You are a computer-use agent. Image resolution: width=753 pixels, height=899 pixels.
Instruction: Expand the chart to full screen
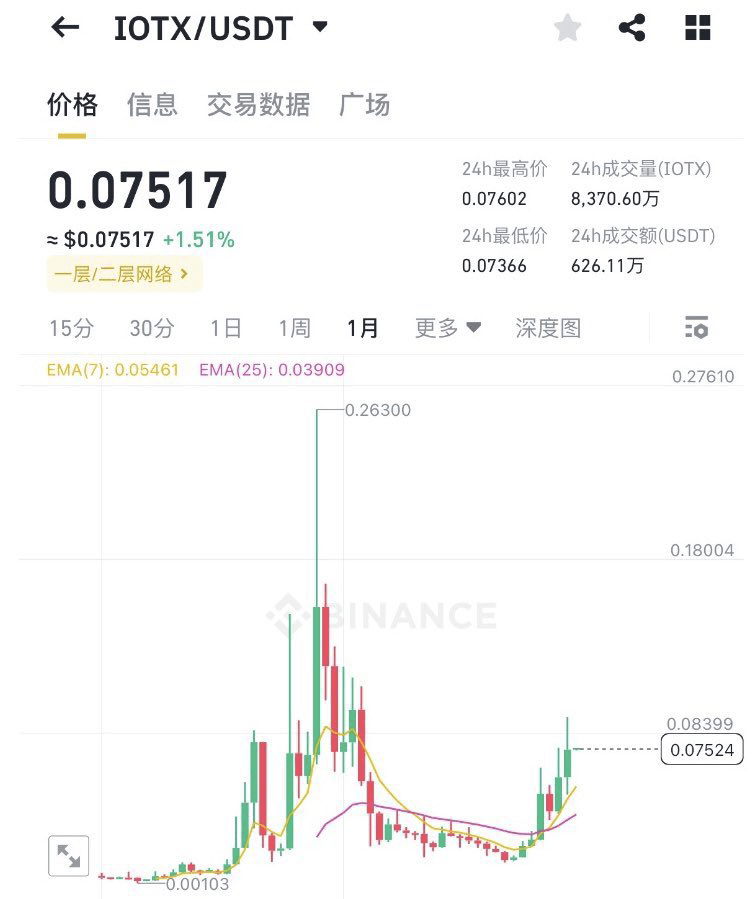[68, 856]
